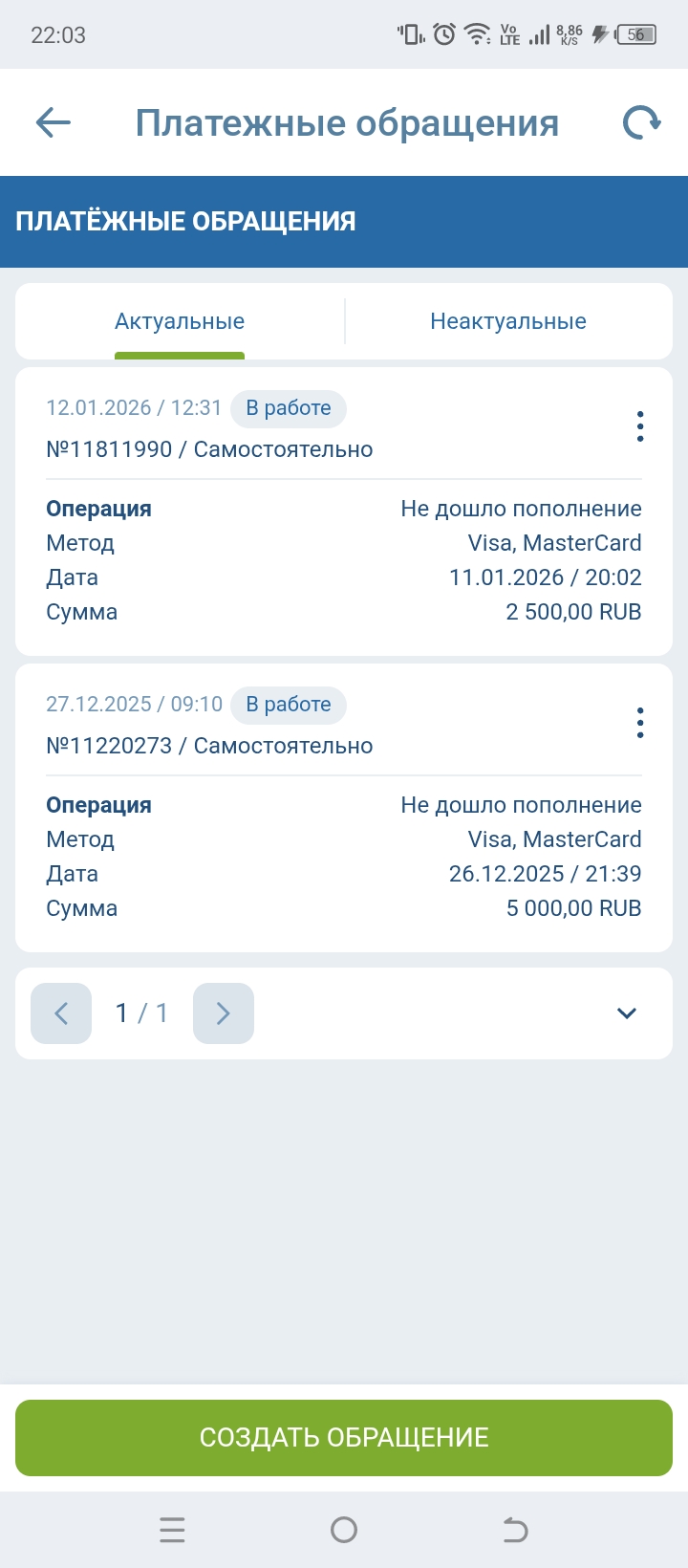
Task: Open options menu for request №11811990
Action: click(640, 426)
